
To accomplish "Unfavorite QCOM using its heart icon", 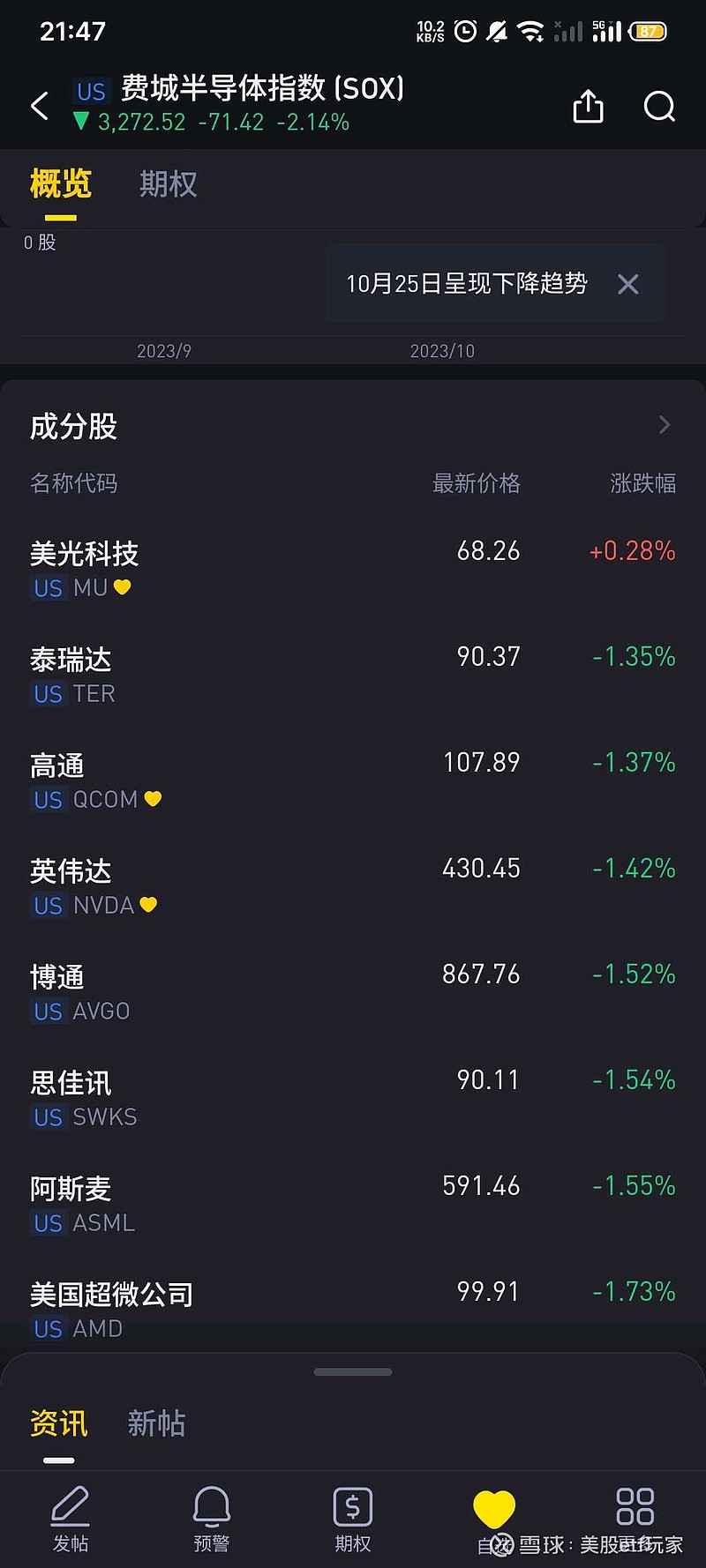I will [154, 799].
